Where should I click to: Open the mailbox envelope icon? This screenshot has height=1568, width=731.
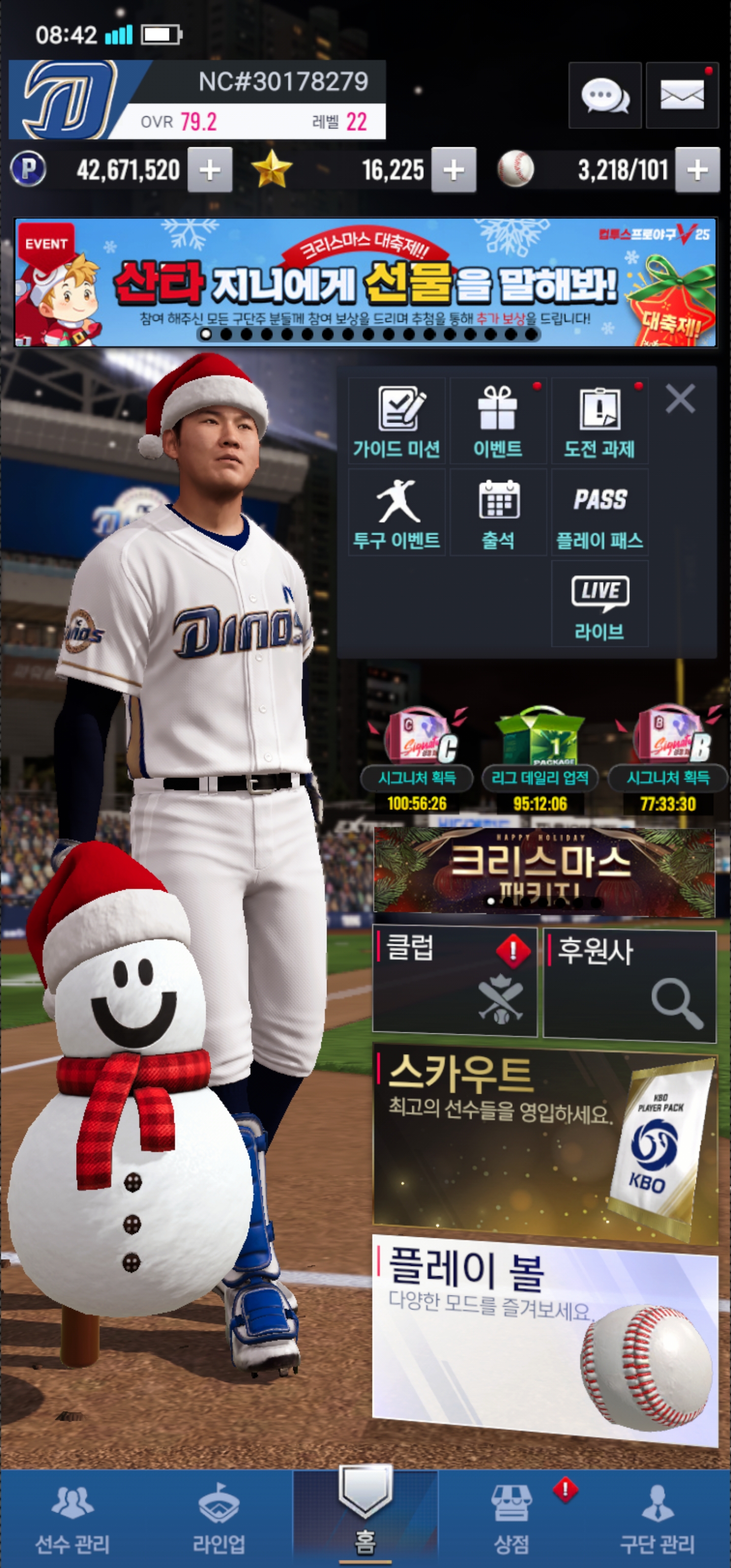(682, 95)
